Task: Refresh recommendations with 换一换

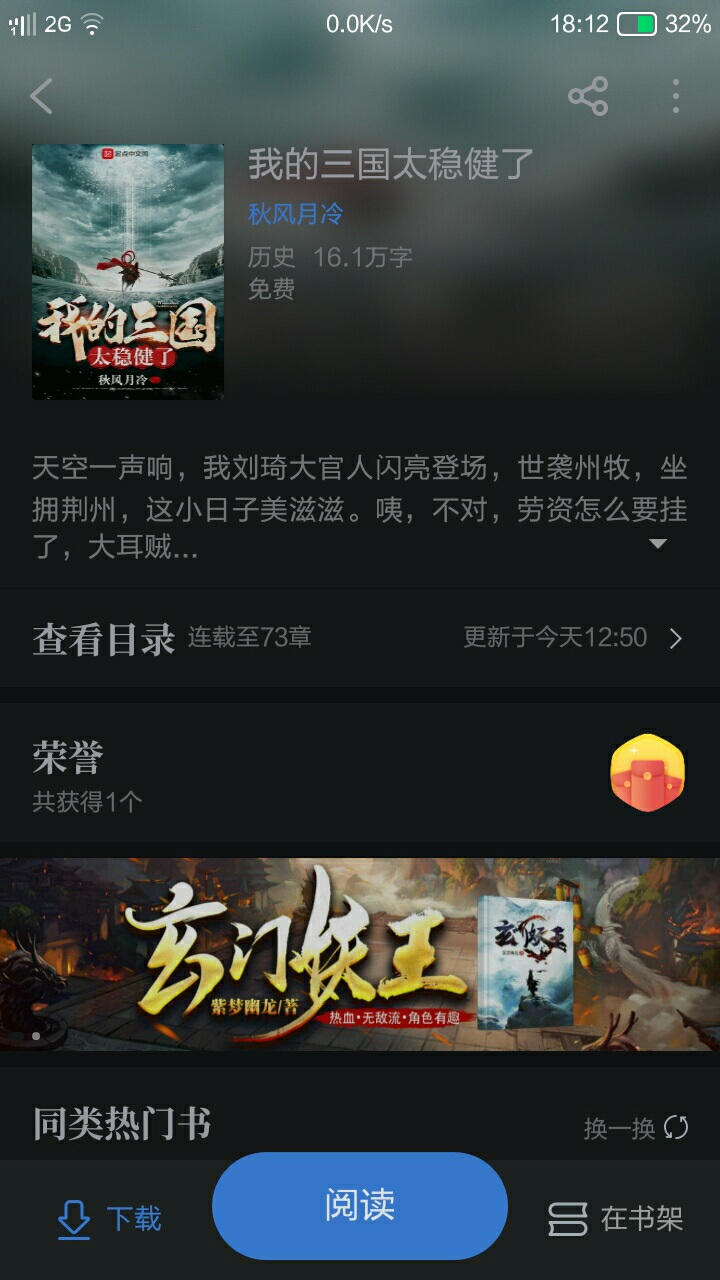Action: (x=636, y=1128)
